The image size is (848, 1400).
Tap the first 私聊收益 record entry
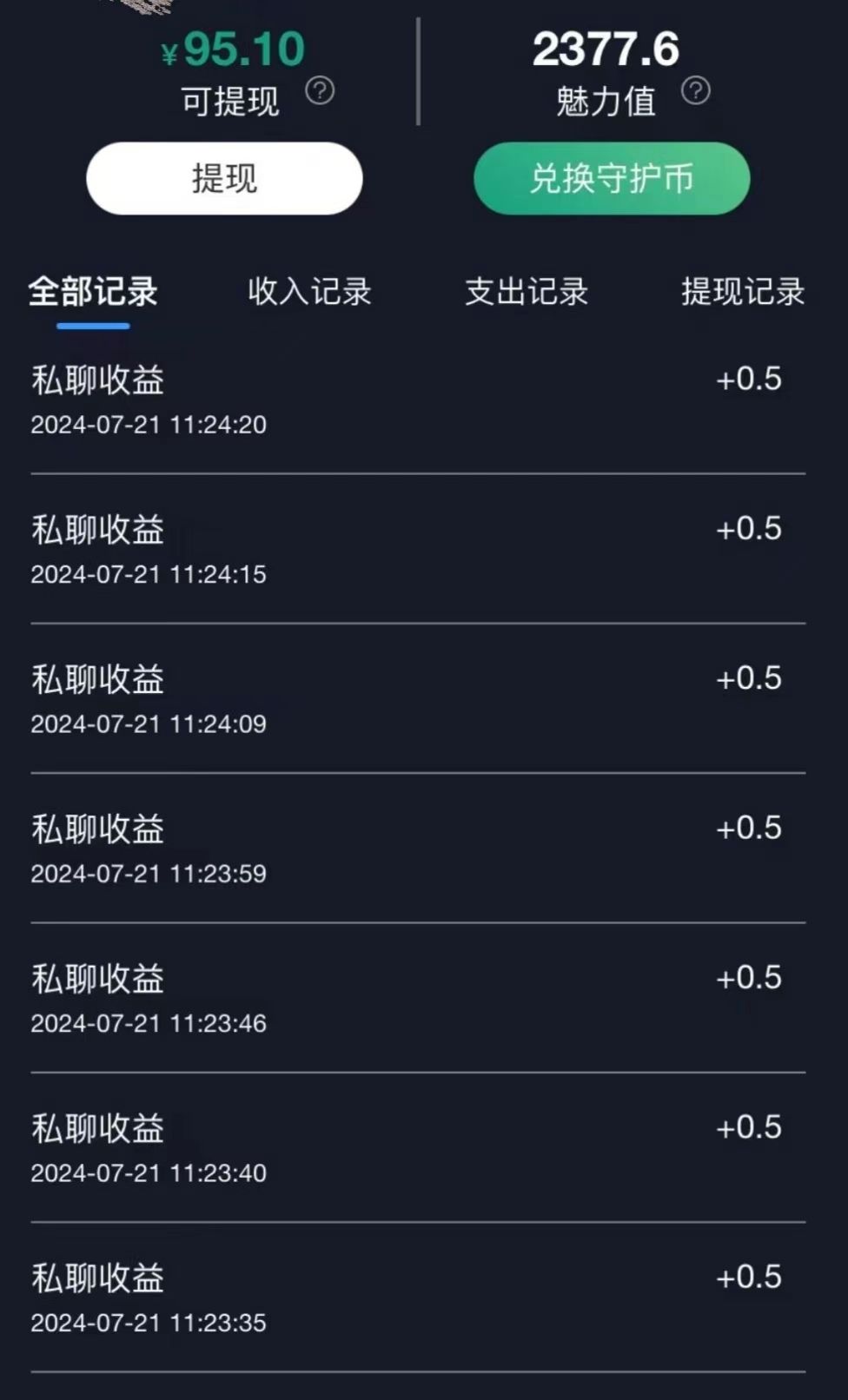pyautogui.click(x=97, y=380)
